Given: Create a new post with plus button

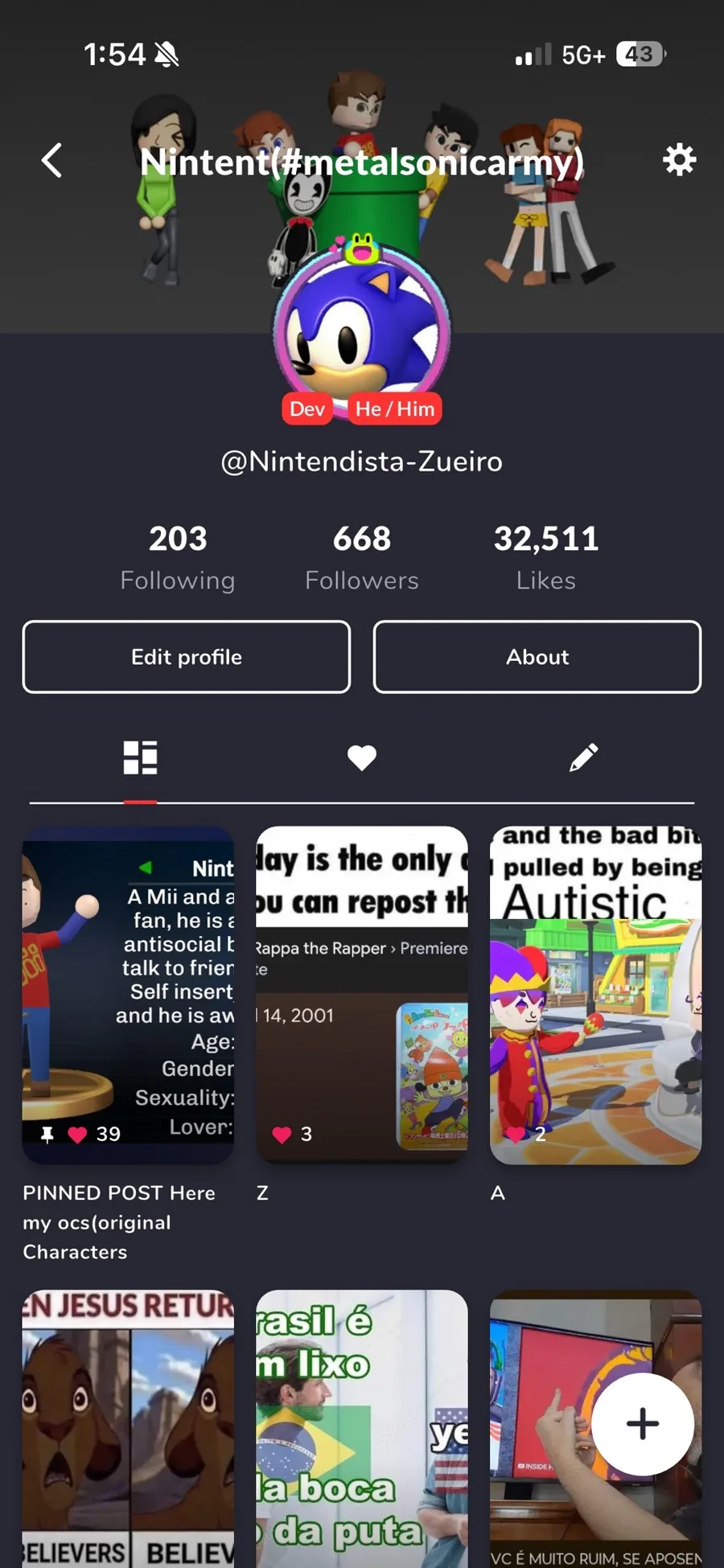Looking at the screenshot, I should (643, 1423).
